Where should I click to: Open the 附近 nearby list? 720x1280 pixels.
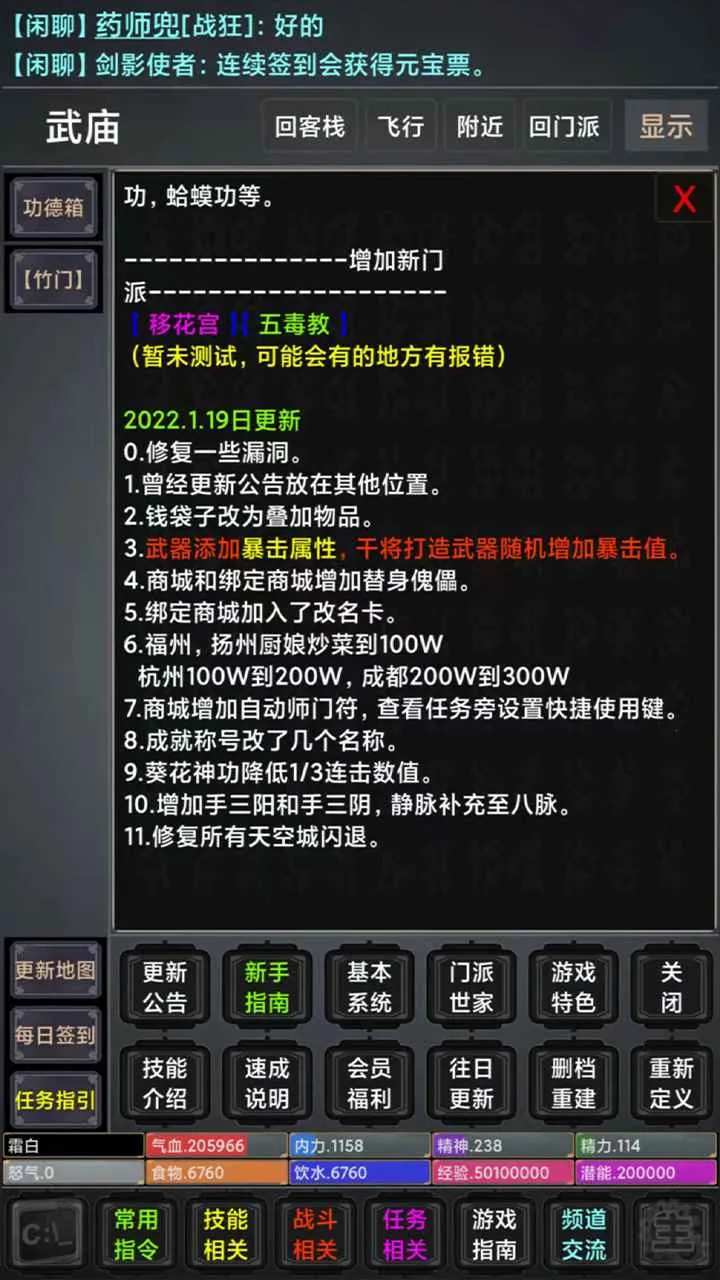tap(480, 127)
